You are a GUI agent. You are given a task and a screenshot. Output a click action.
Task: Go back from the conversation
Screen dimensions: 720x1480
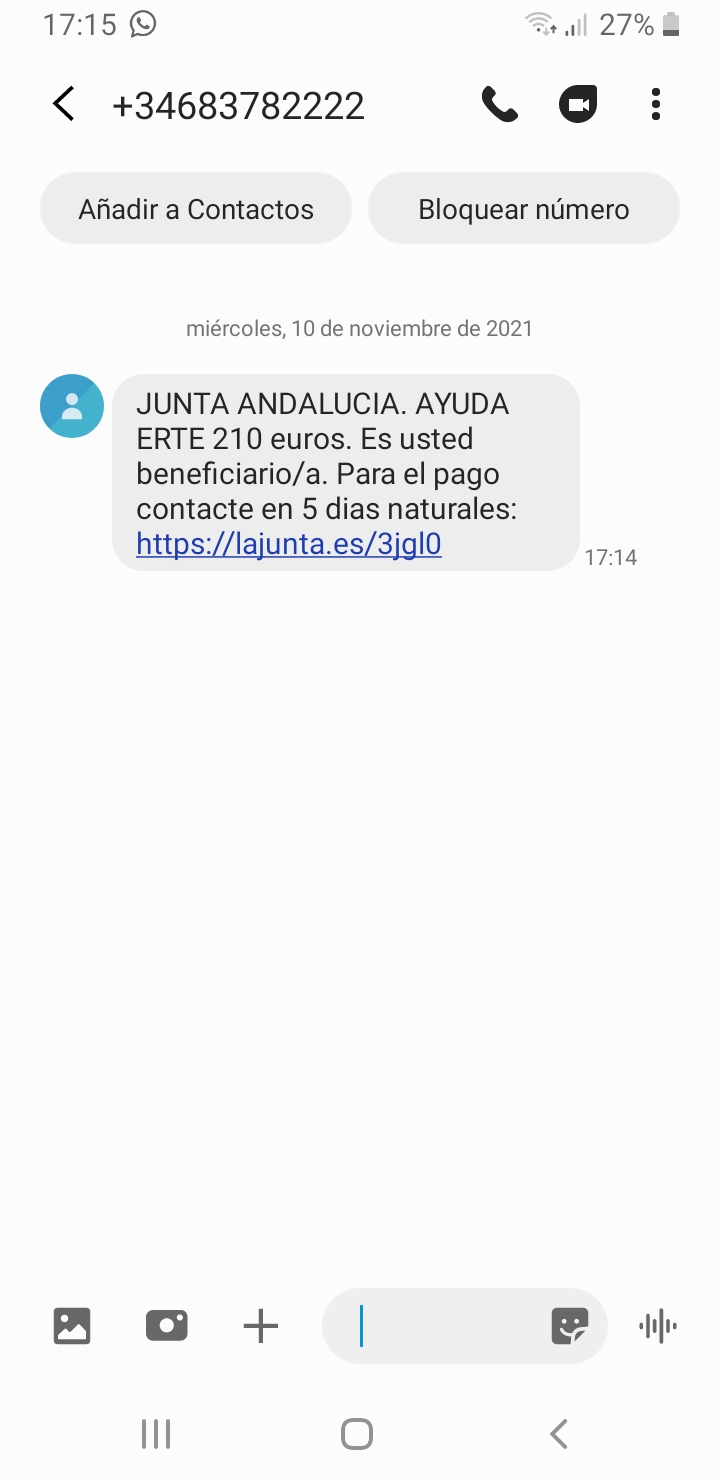(64, 104)
